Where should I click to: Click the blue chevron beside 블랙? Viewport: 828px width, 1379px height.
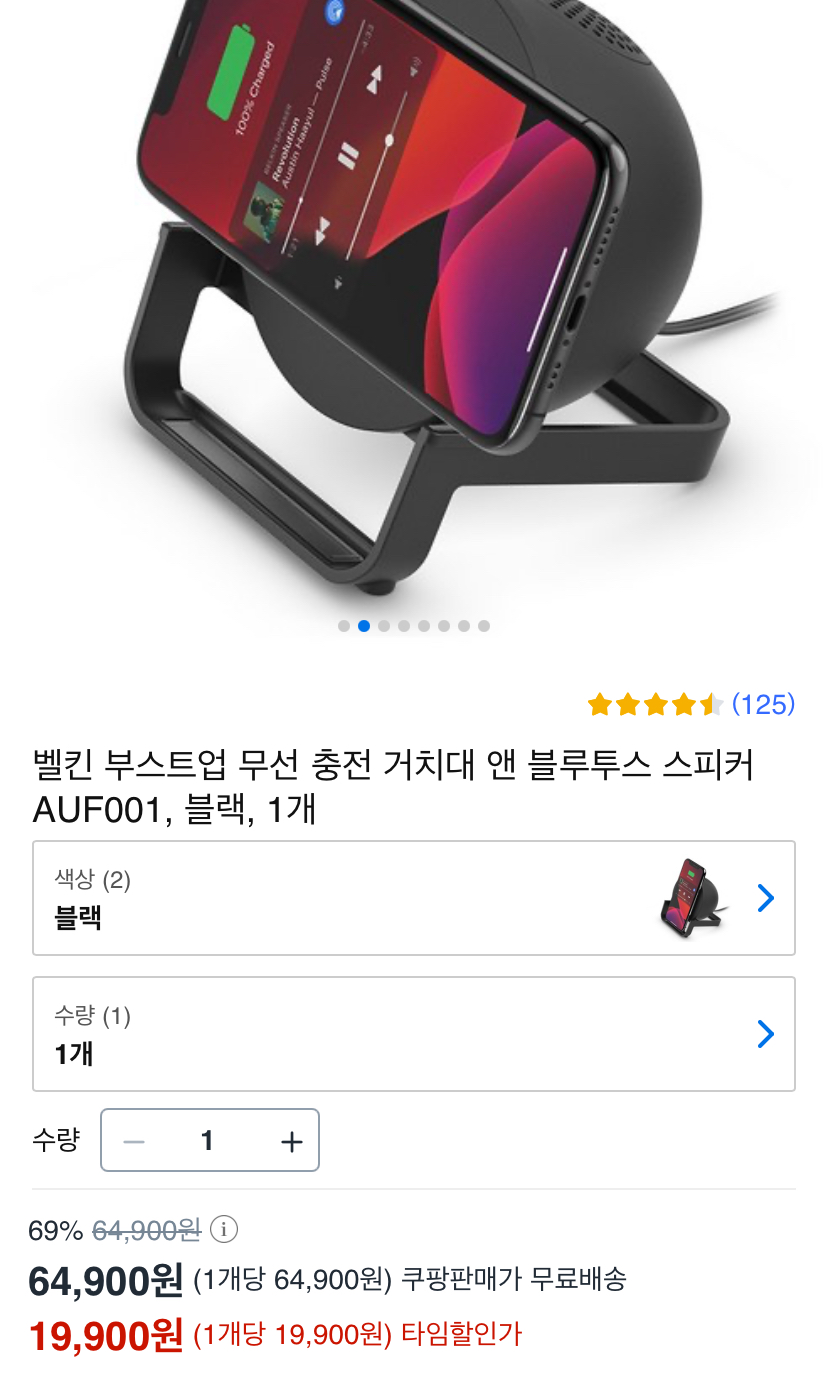765,897
